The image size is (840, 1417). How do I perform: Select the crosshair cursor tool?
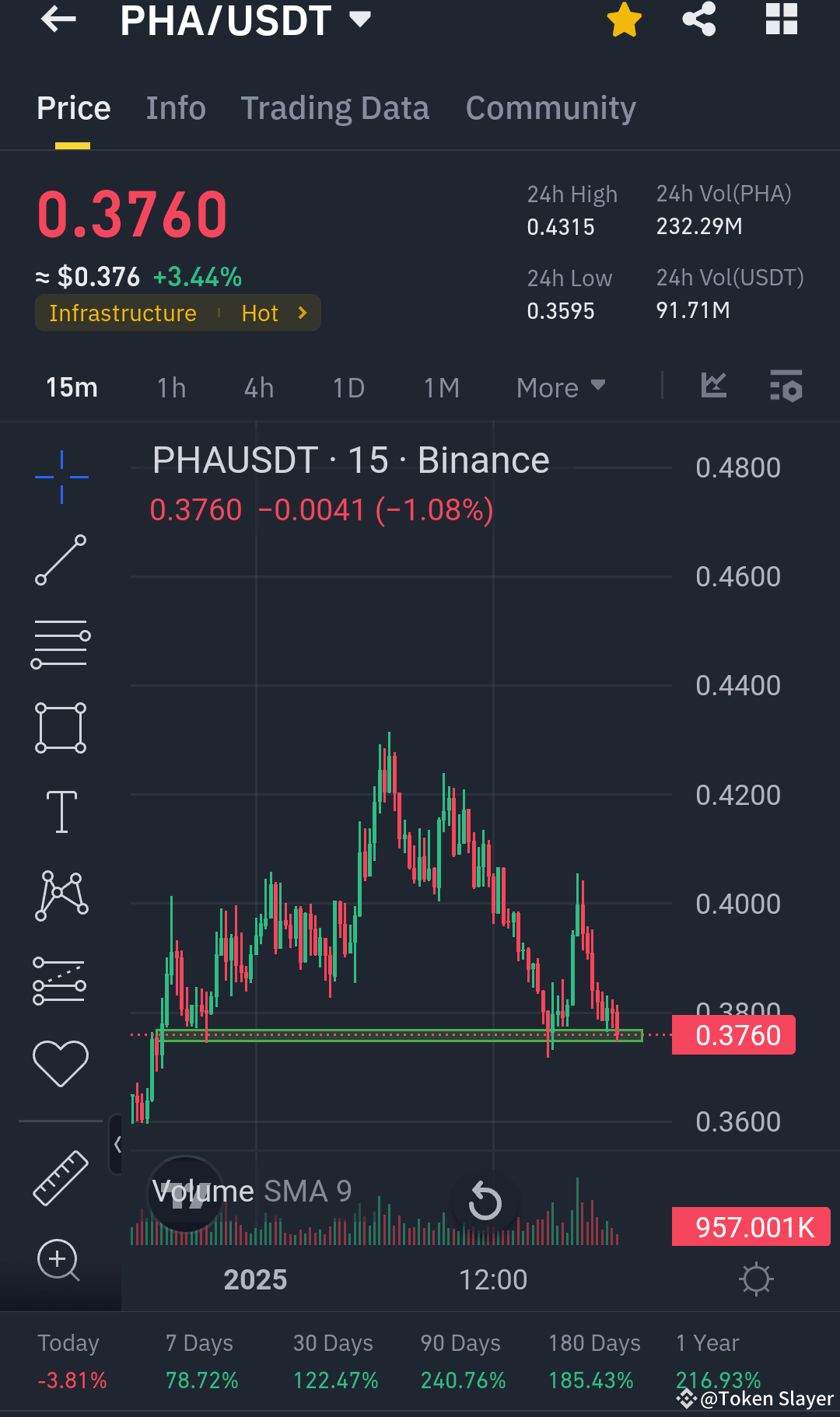[61, 478]
